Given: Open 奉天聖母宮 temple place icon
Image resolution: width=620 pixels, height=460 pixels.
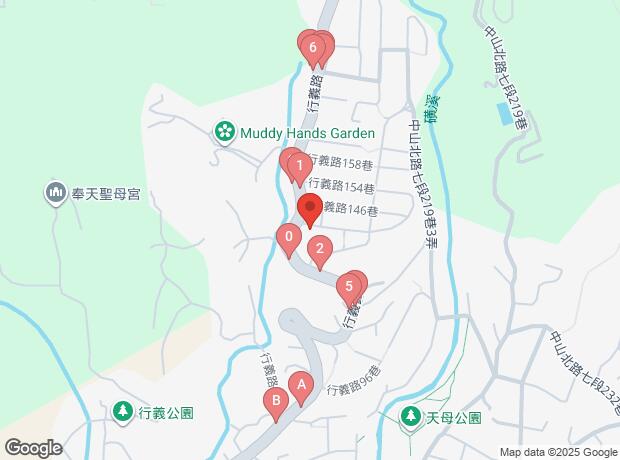Looking at the screenshot, I should pyautogui.click(x=54, y=192).
